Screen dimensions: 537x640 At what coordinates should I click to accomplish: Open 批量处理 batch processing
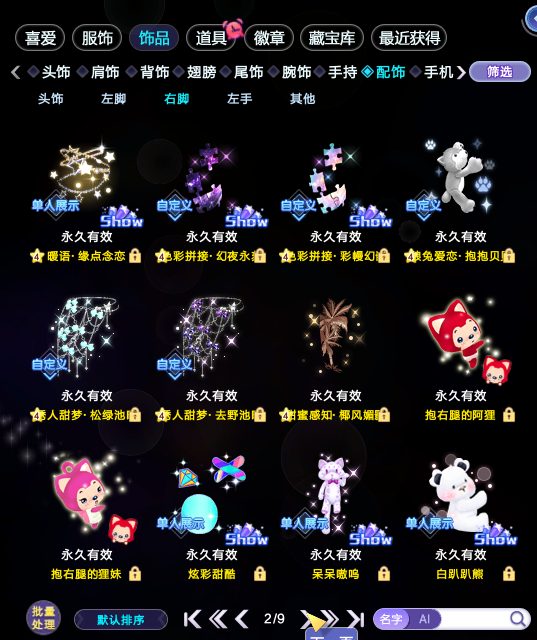coord(44,618)
